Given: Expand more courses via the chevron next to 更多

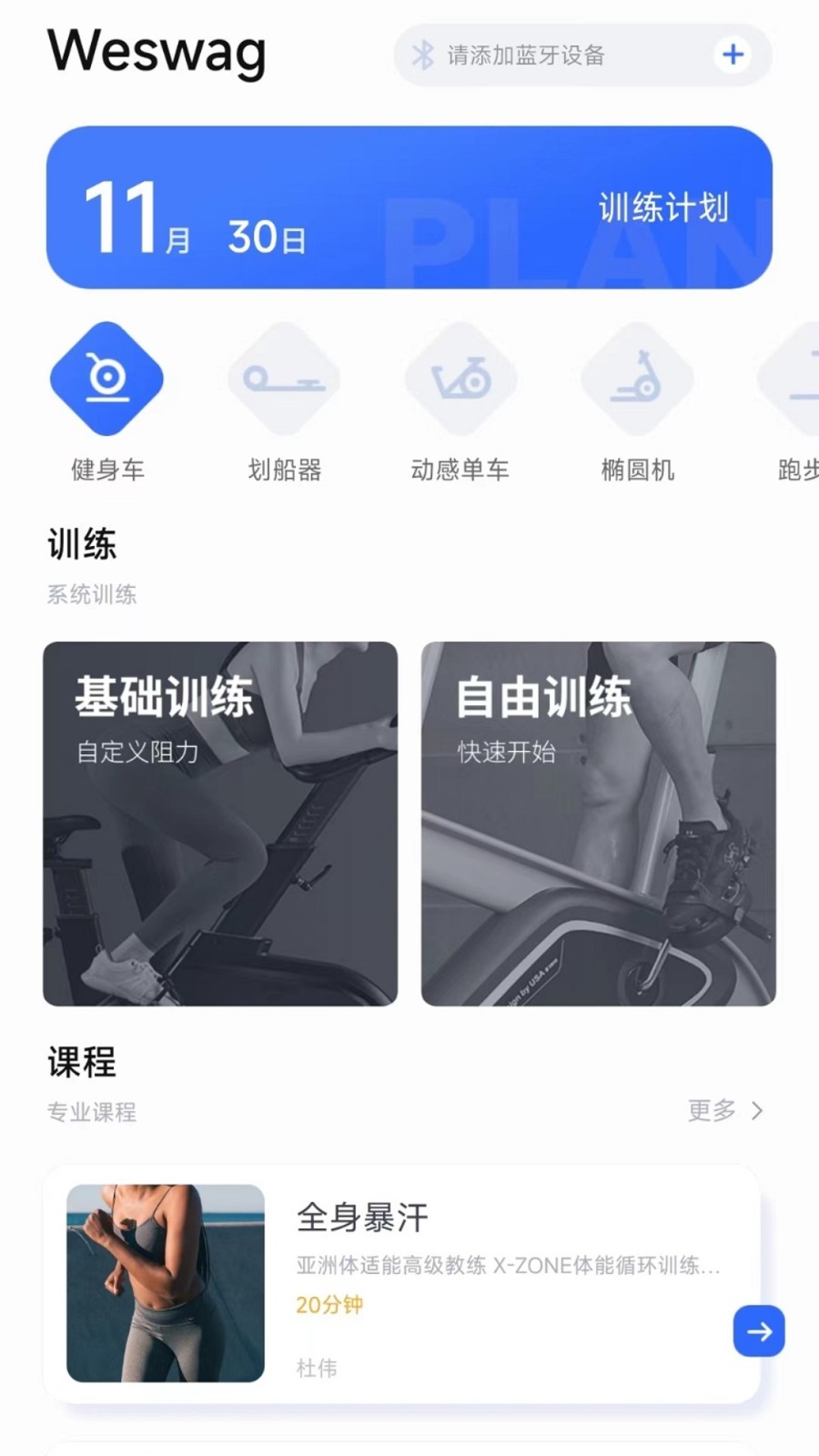Looking at the screenshot, I should [758, 1111].
